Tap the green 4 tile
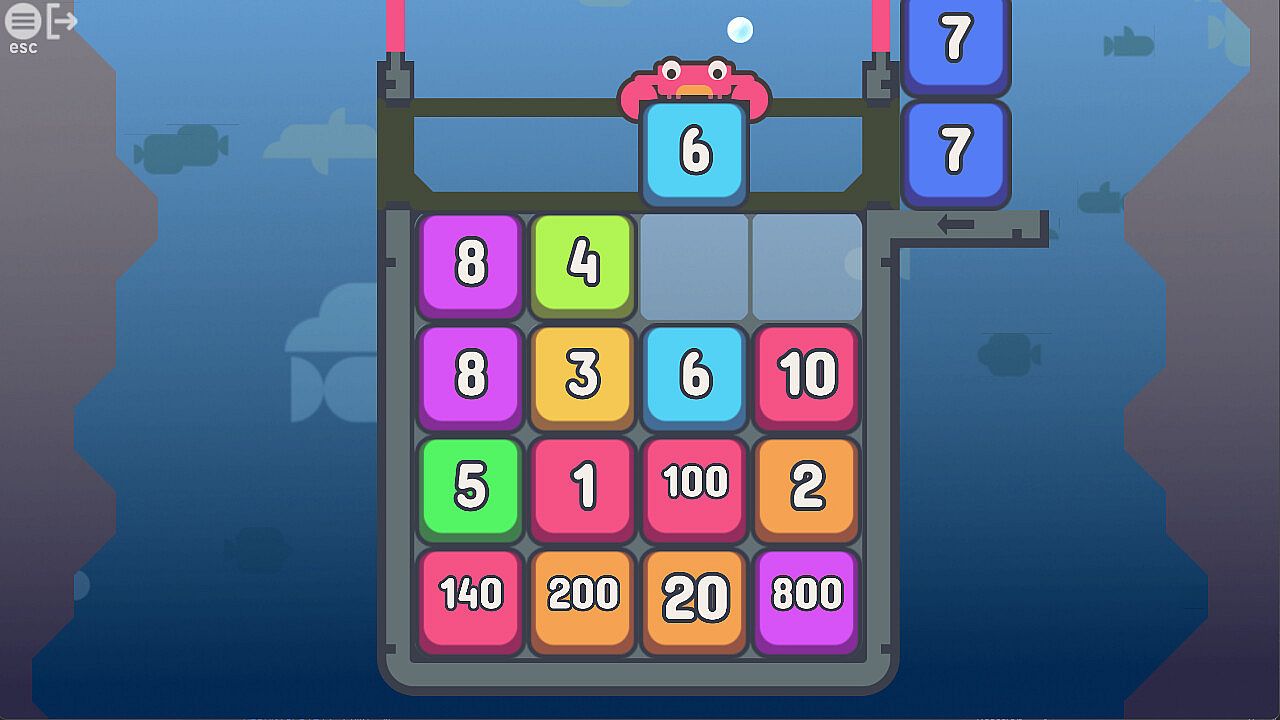1280x720 pixels. tap(583, 263)
